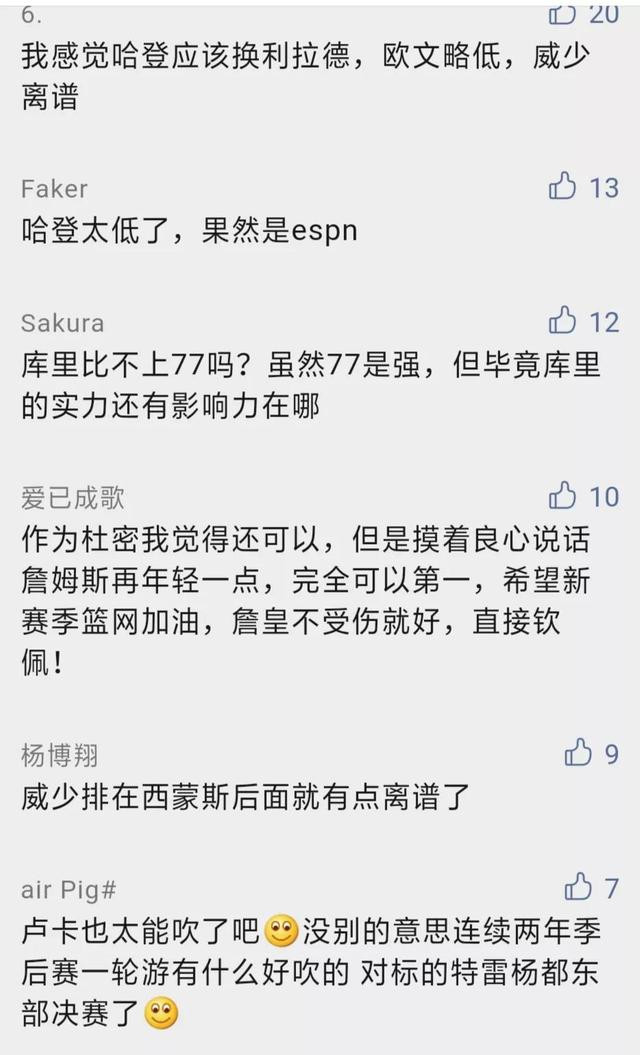Like 杨博翔's comment about 威少
This screenshot has width=640, height=1055.
pyautogui.click(x=577, y=752)
